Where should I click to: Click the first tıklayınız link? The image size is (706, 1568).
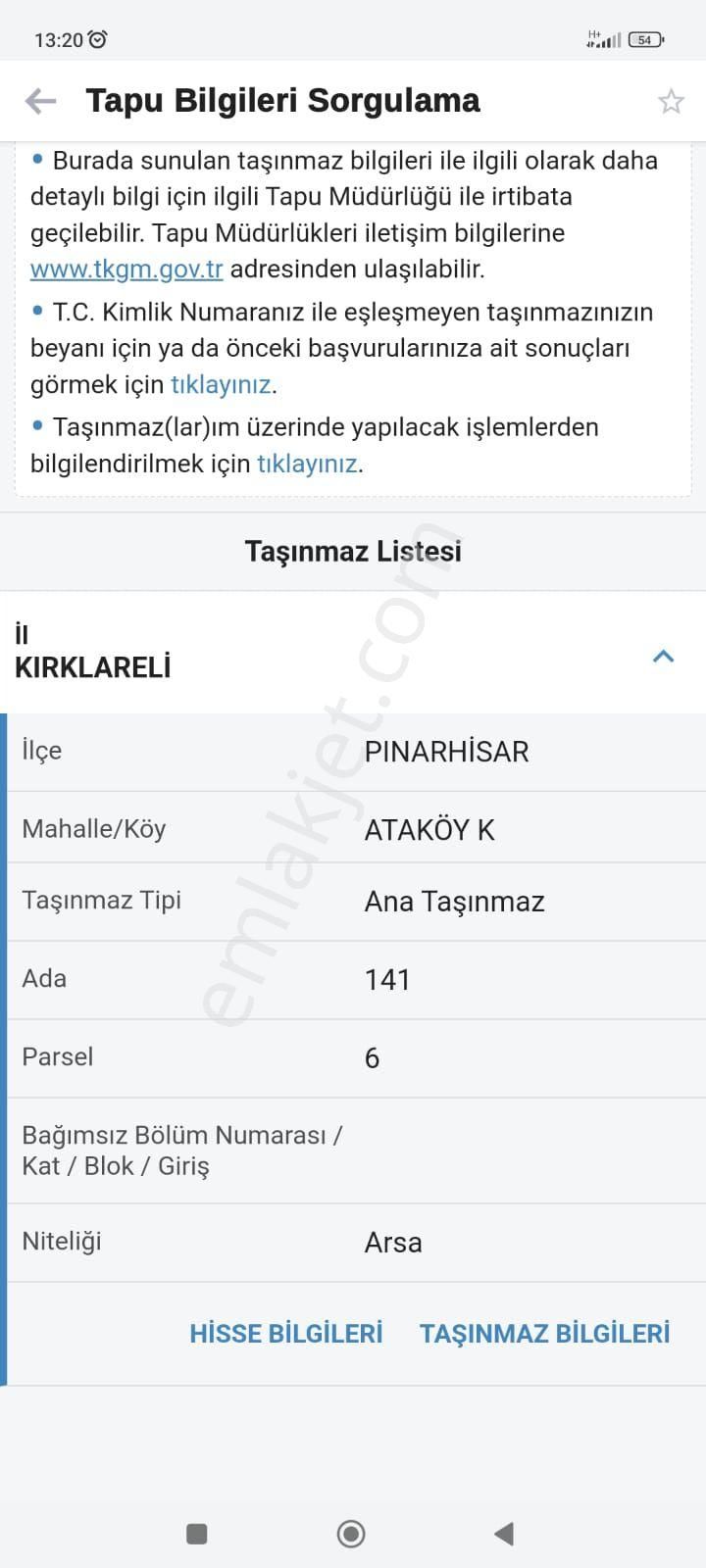(220, 384)
